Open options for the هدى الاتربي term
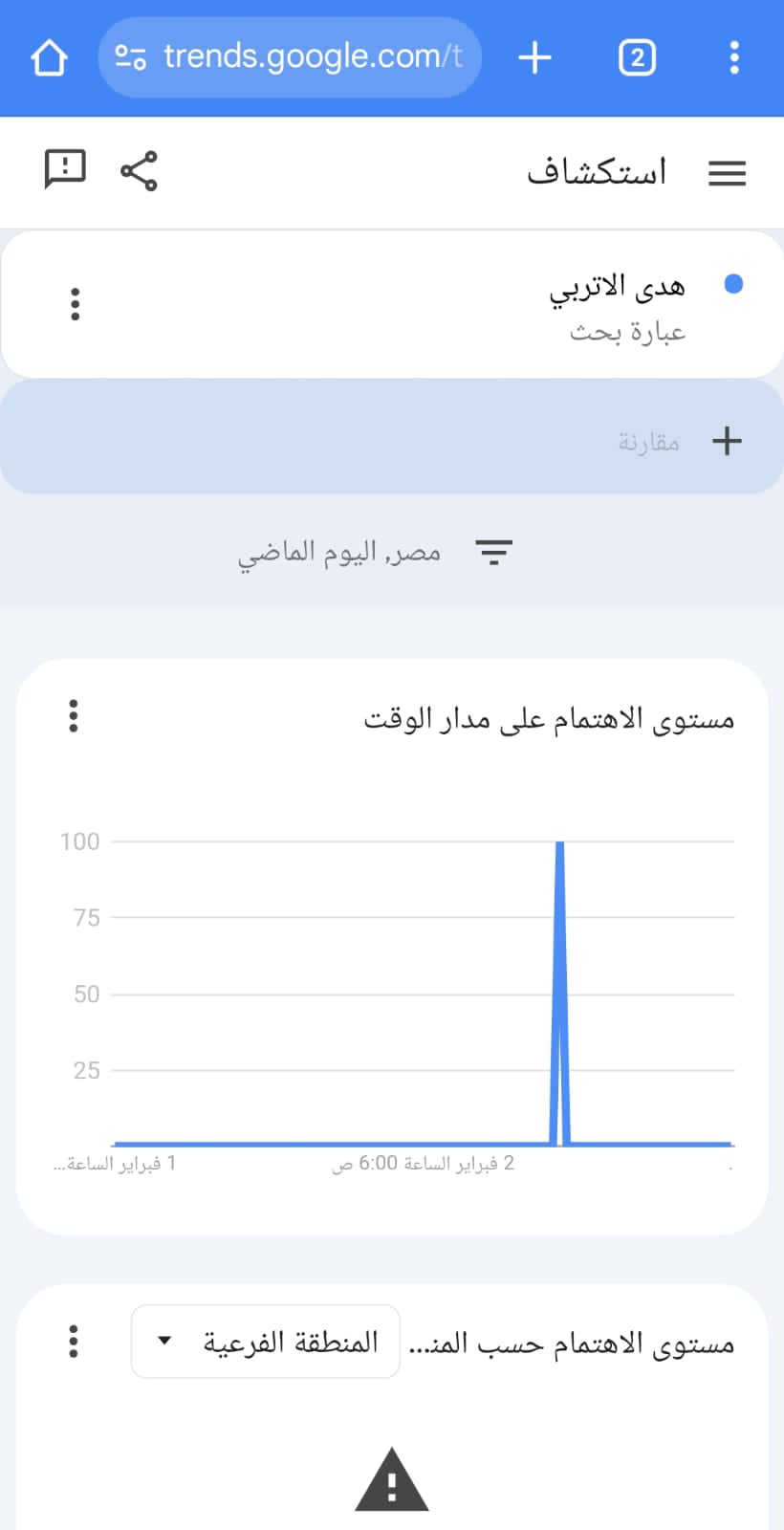 coord(75,304)
